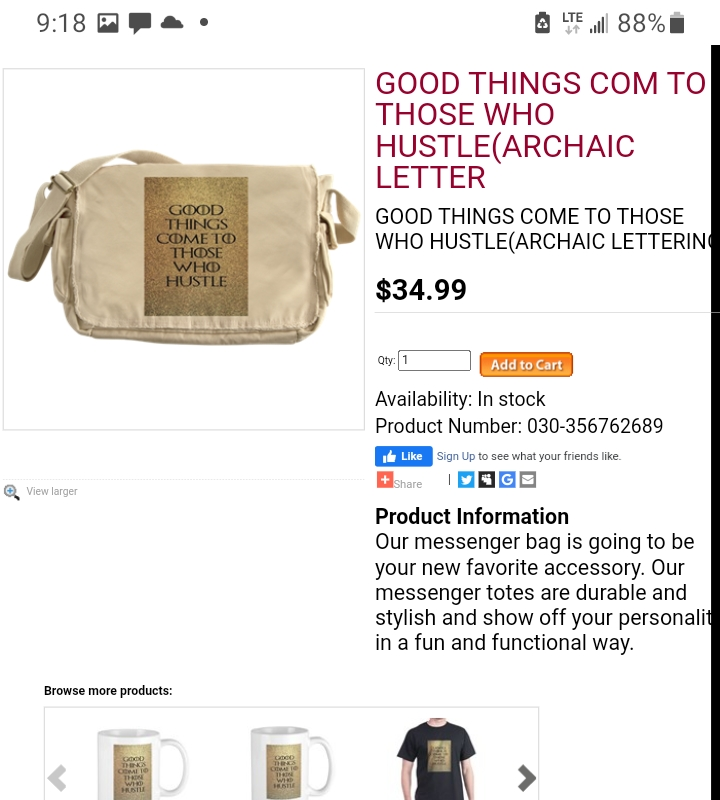This screenshot has width=720, height=800.
Task: Share the product by email
Action: [x=528, y=480]
